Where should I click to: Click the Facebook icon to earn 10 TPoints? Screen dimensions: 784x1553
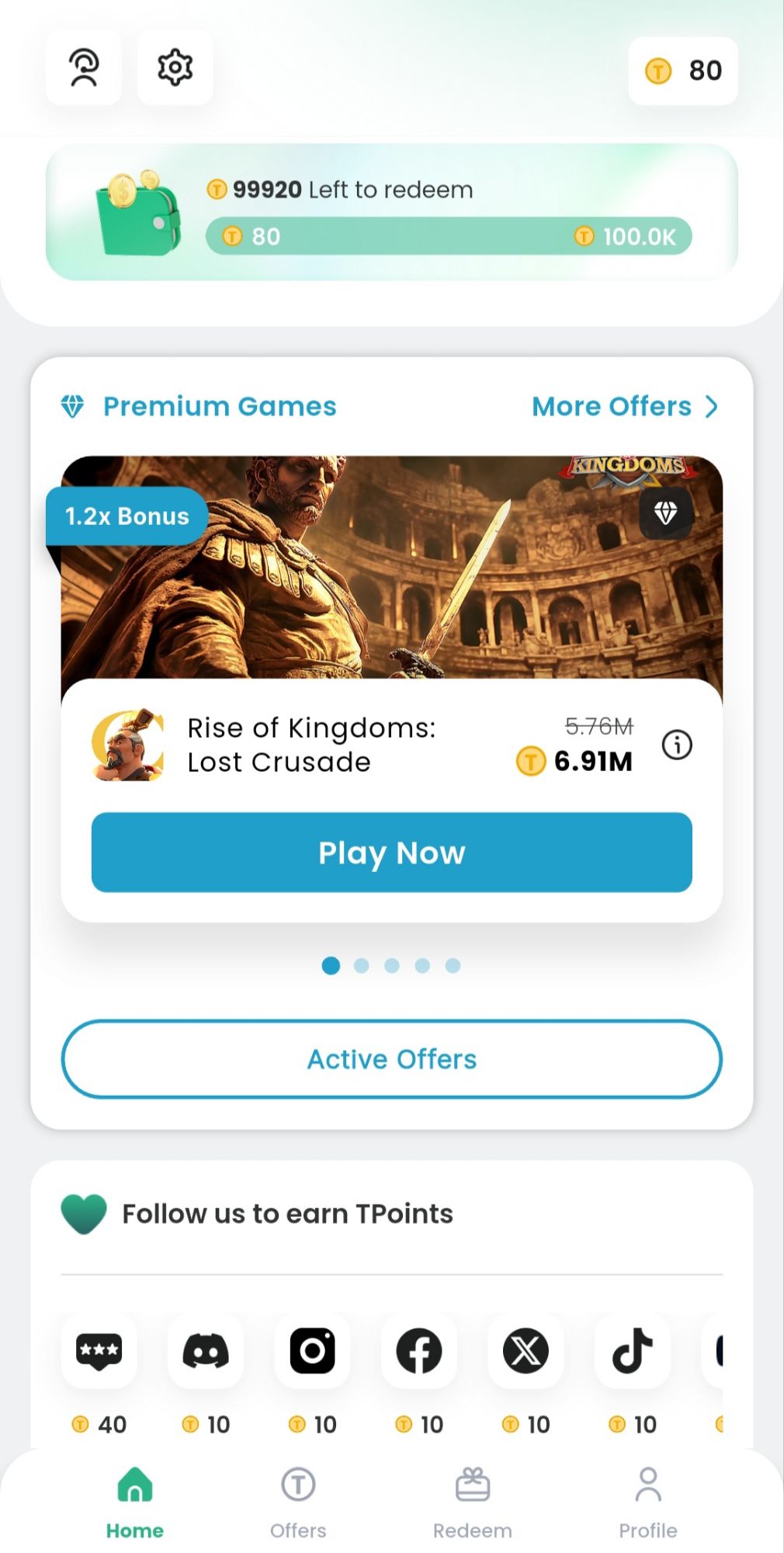(x=418, y=1351)
